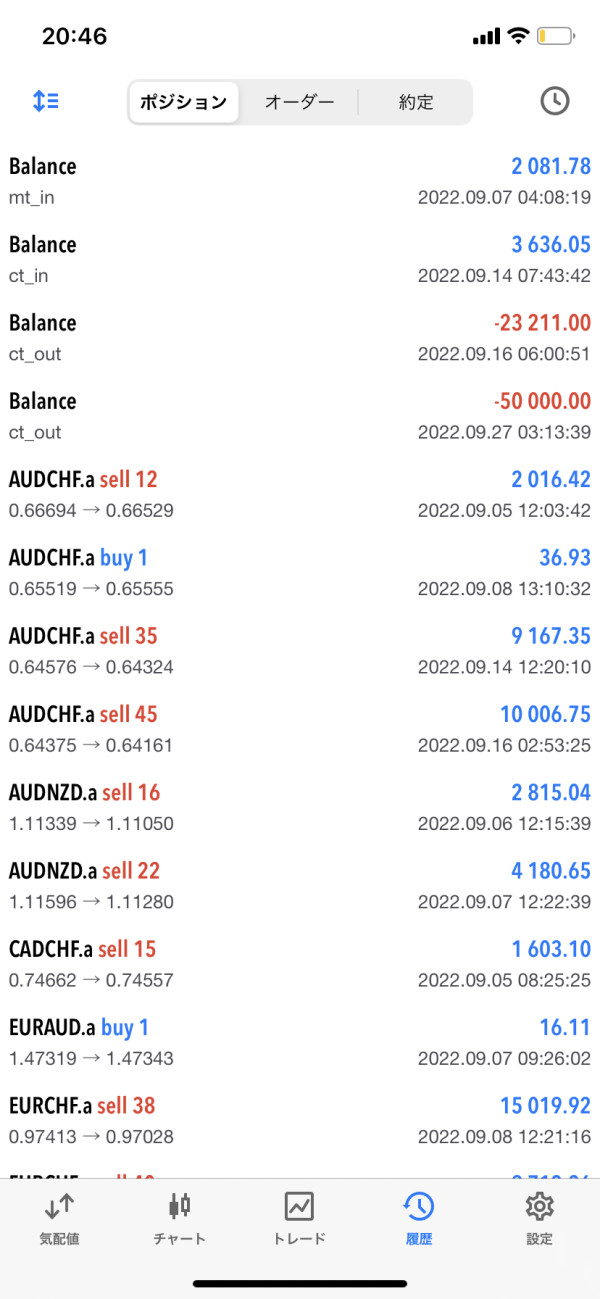Select the ポジション segment
The image size is (600, 1299).
[x=183, y=102]
